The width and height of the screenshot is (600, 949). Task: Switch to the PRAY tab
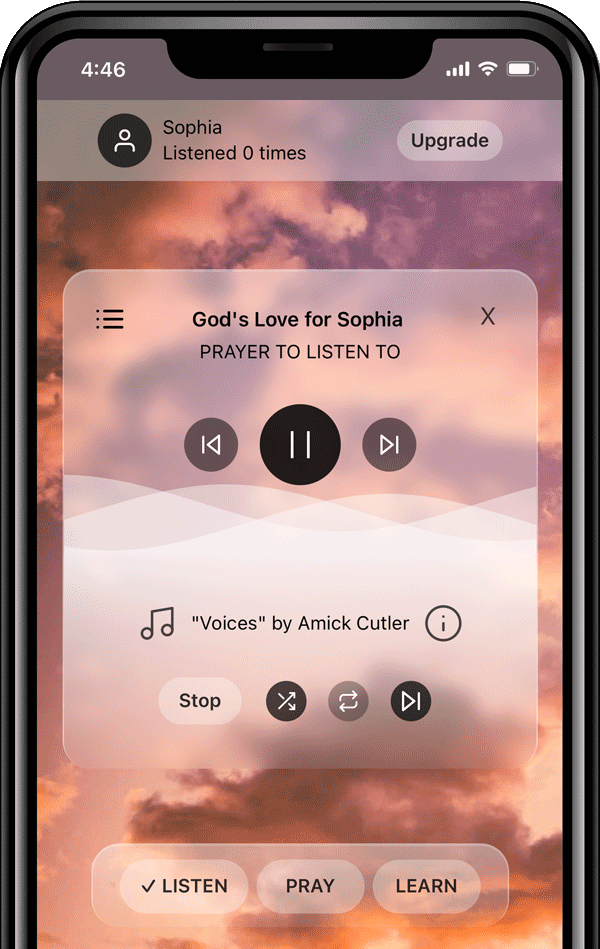[x=310, y=886]
